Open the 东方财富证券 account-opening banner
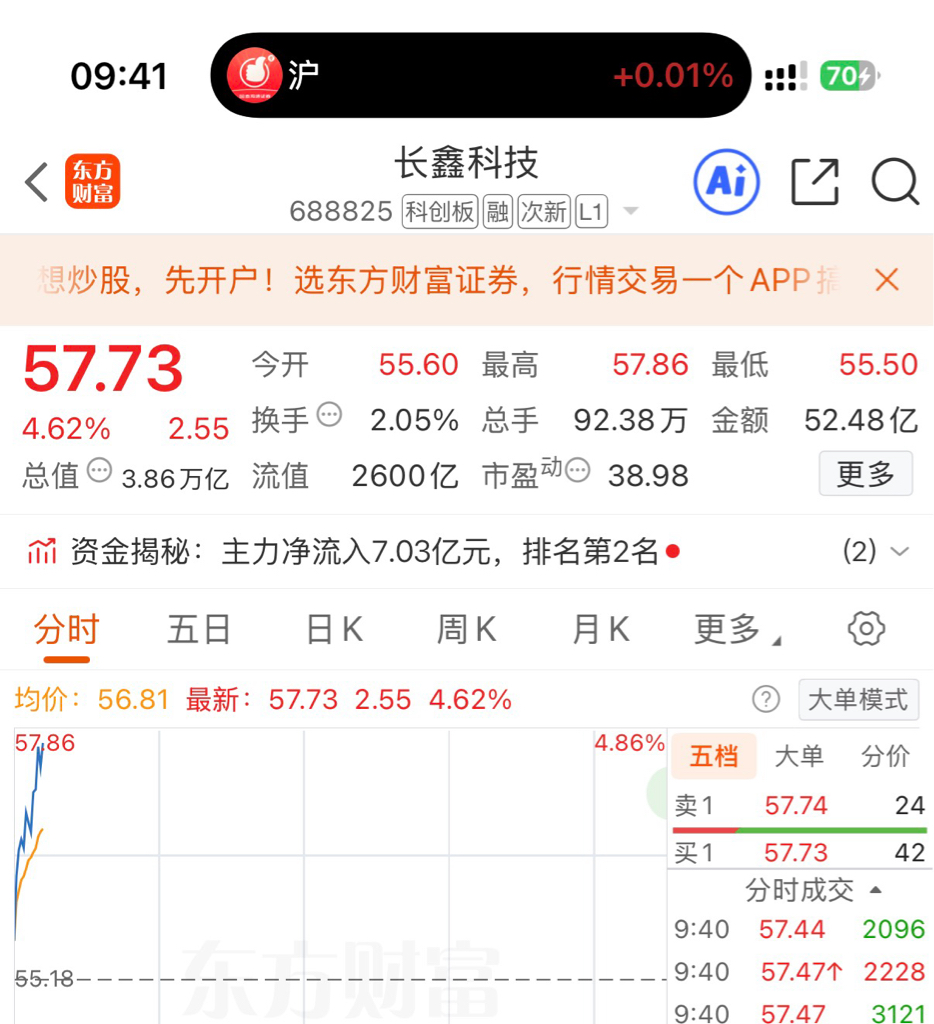934x1024 pixels. tap(438, 280)
